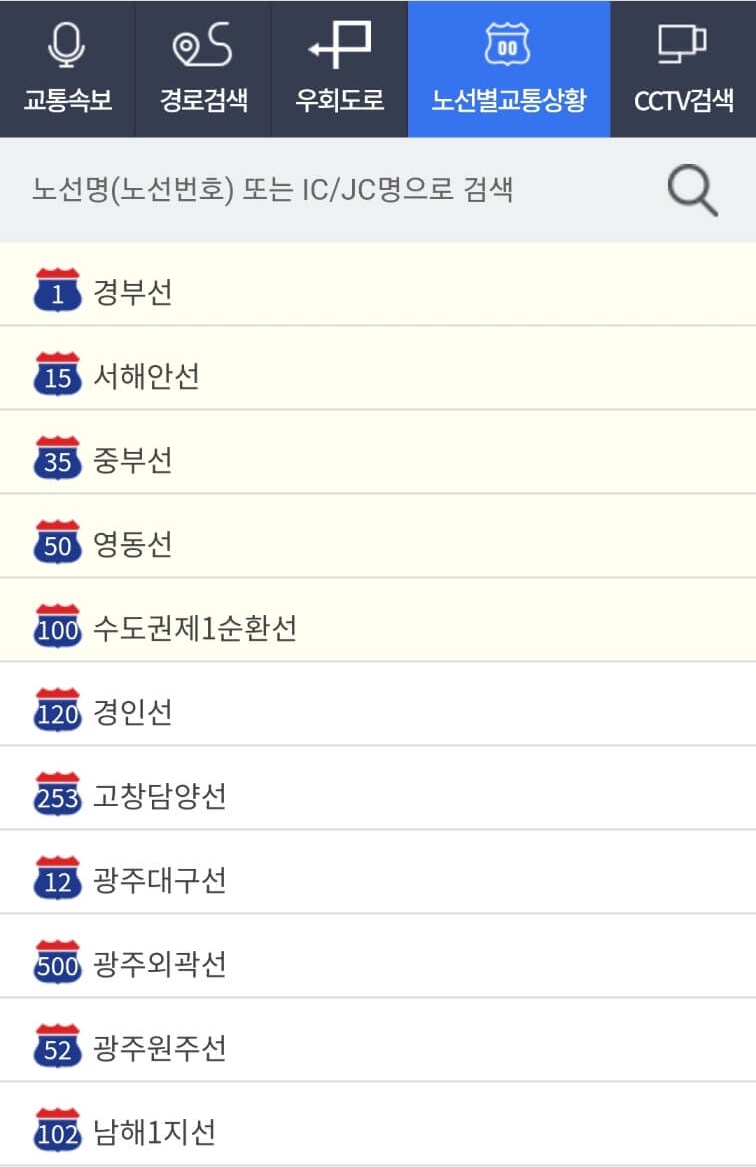Screen dimensions: 756x1167
Task: Select the 경인선 route
Action: click(130, 713)
